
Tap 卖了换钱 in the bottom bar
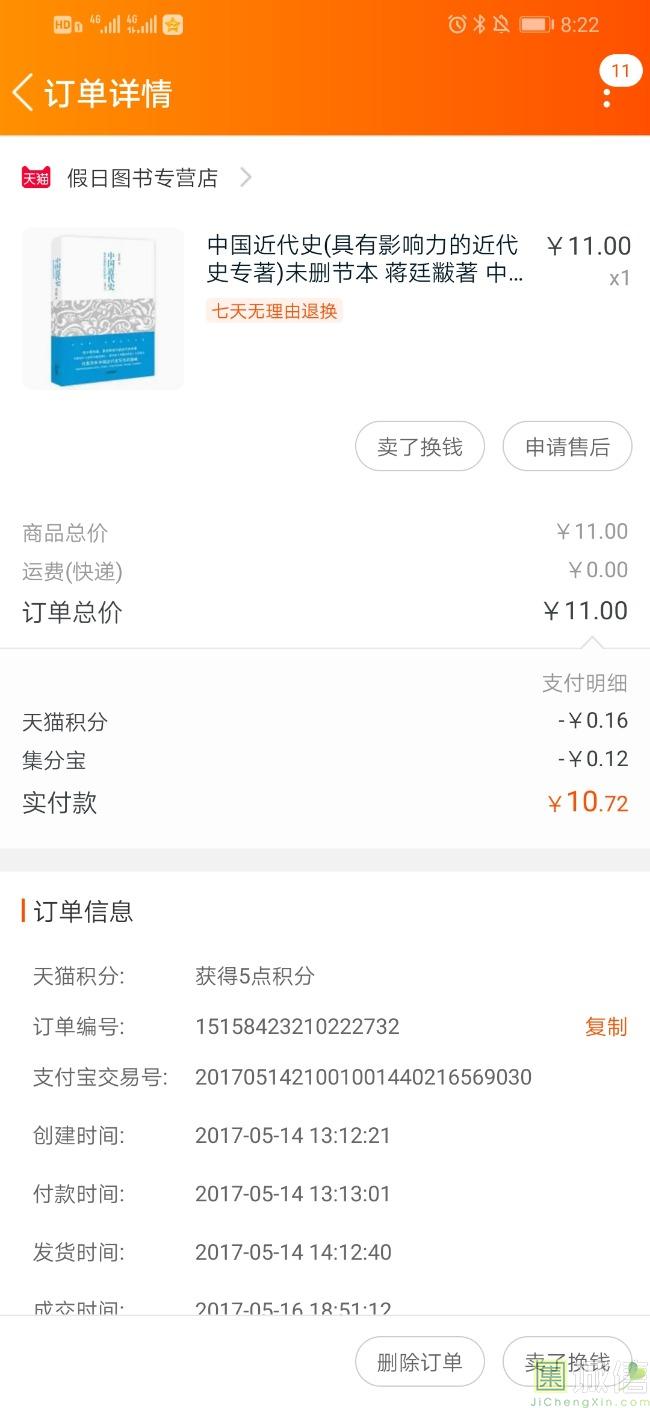click(566, 1362)
